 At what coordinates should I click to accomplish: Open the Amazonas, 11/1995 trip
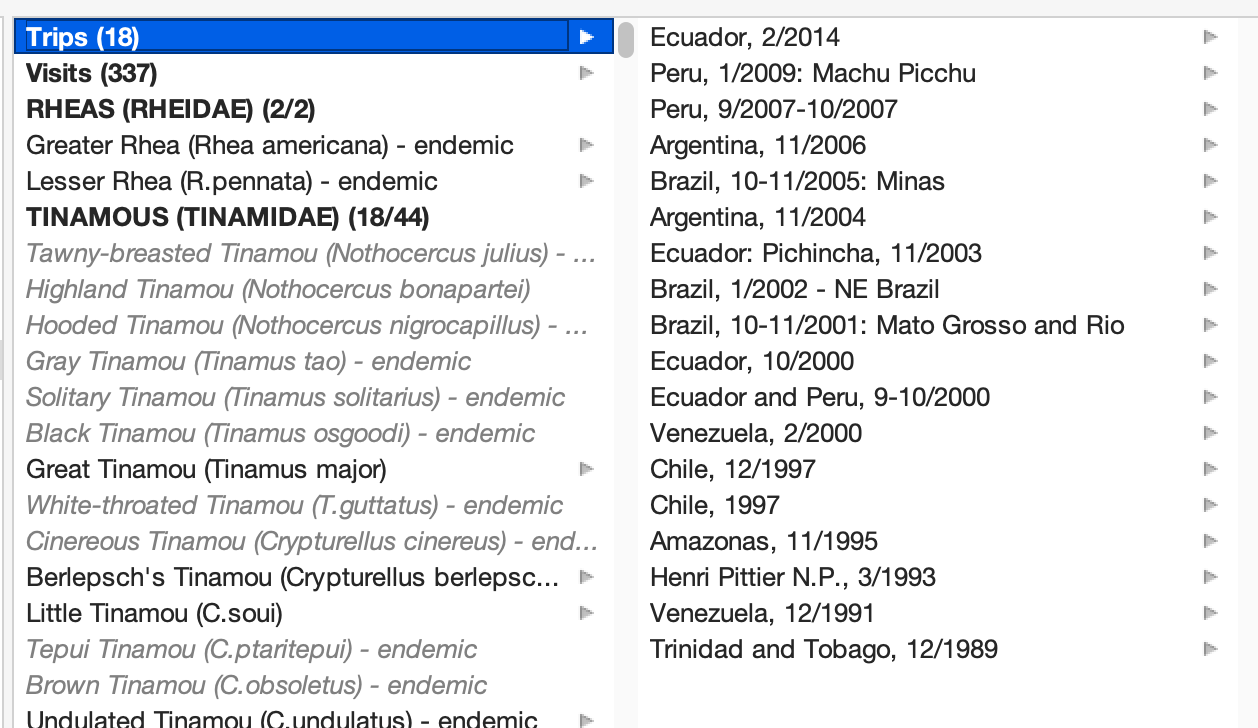click(764, 541)
